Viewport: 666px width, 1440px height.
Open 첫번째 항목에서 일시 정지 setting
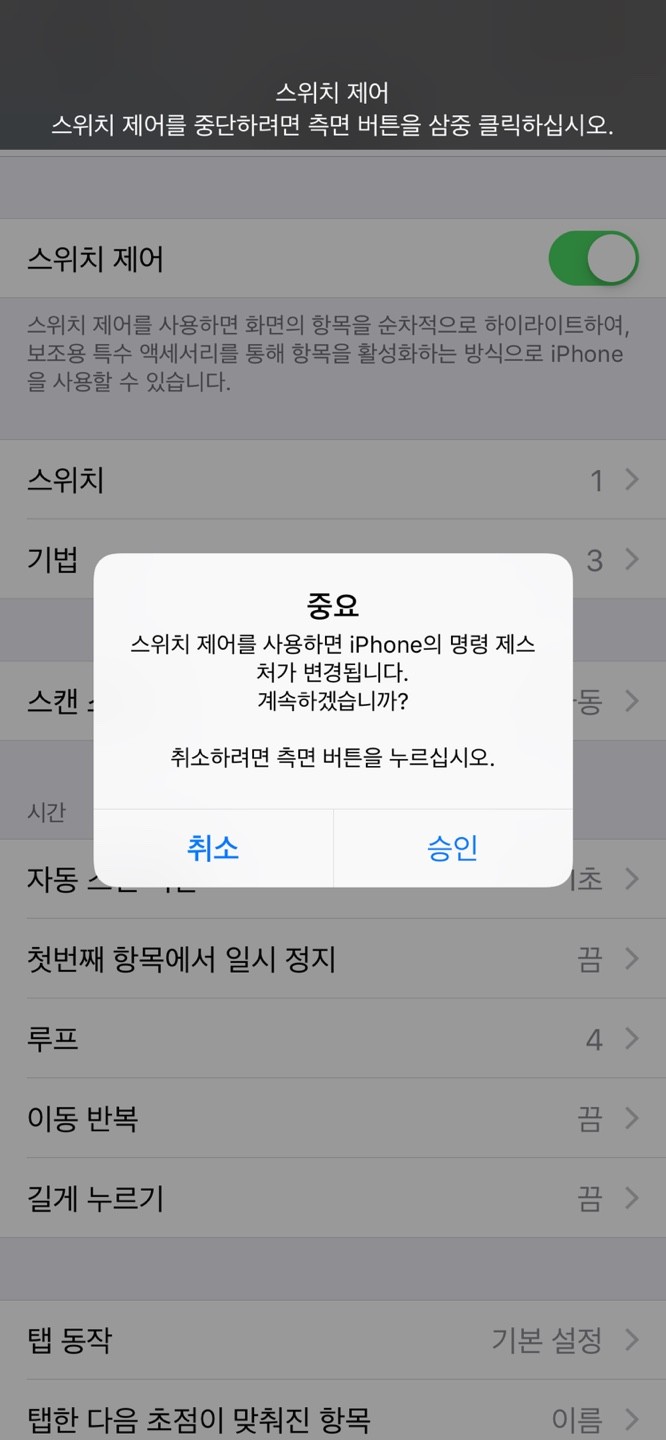pyautogui.click(x=333, y=960)
